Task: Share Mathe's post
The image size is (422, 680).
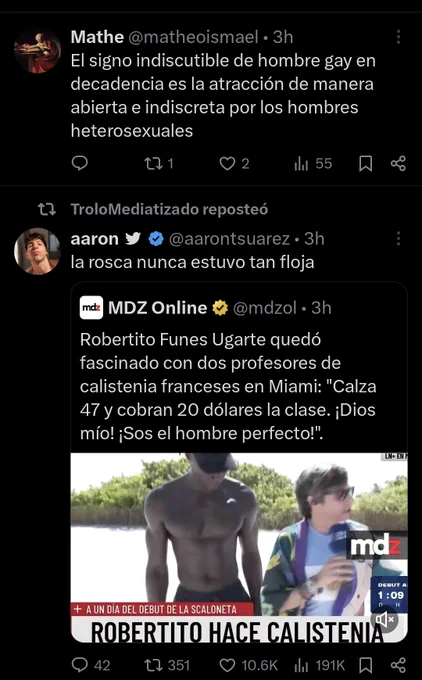Action: (398, 163)
